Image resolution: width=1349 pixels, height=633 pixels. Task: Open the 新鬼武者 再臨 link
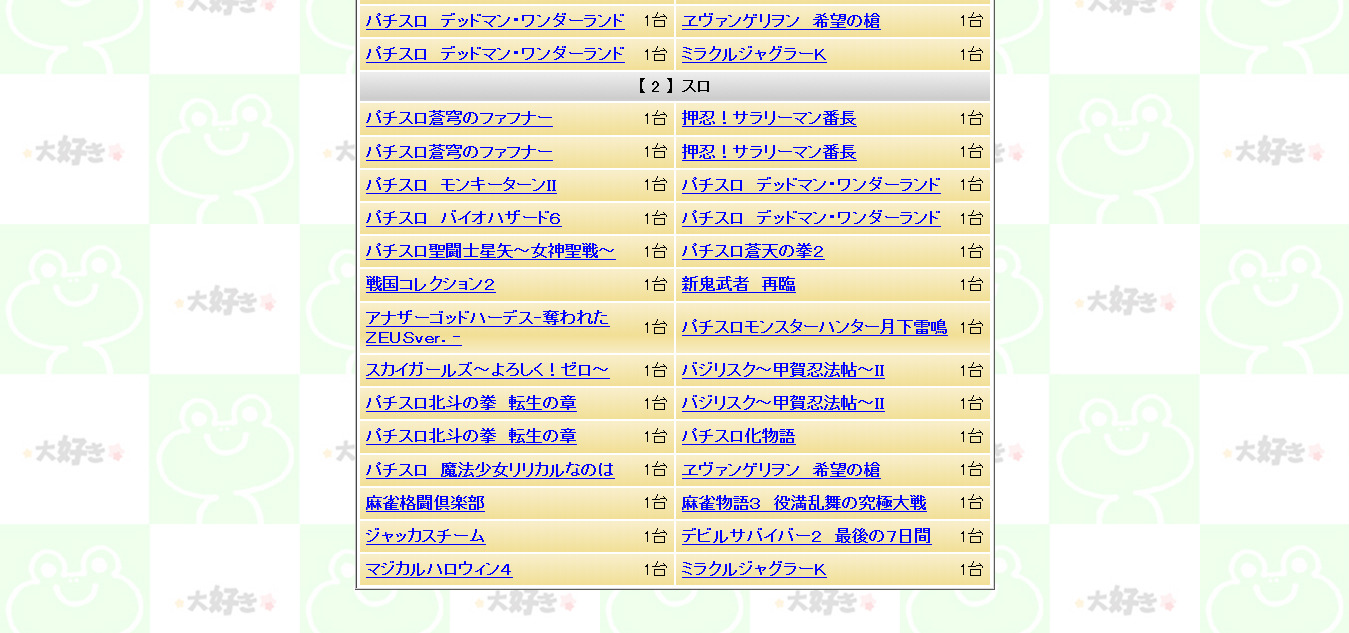coord(738,284)
